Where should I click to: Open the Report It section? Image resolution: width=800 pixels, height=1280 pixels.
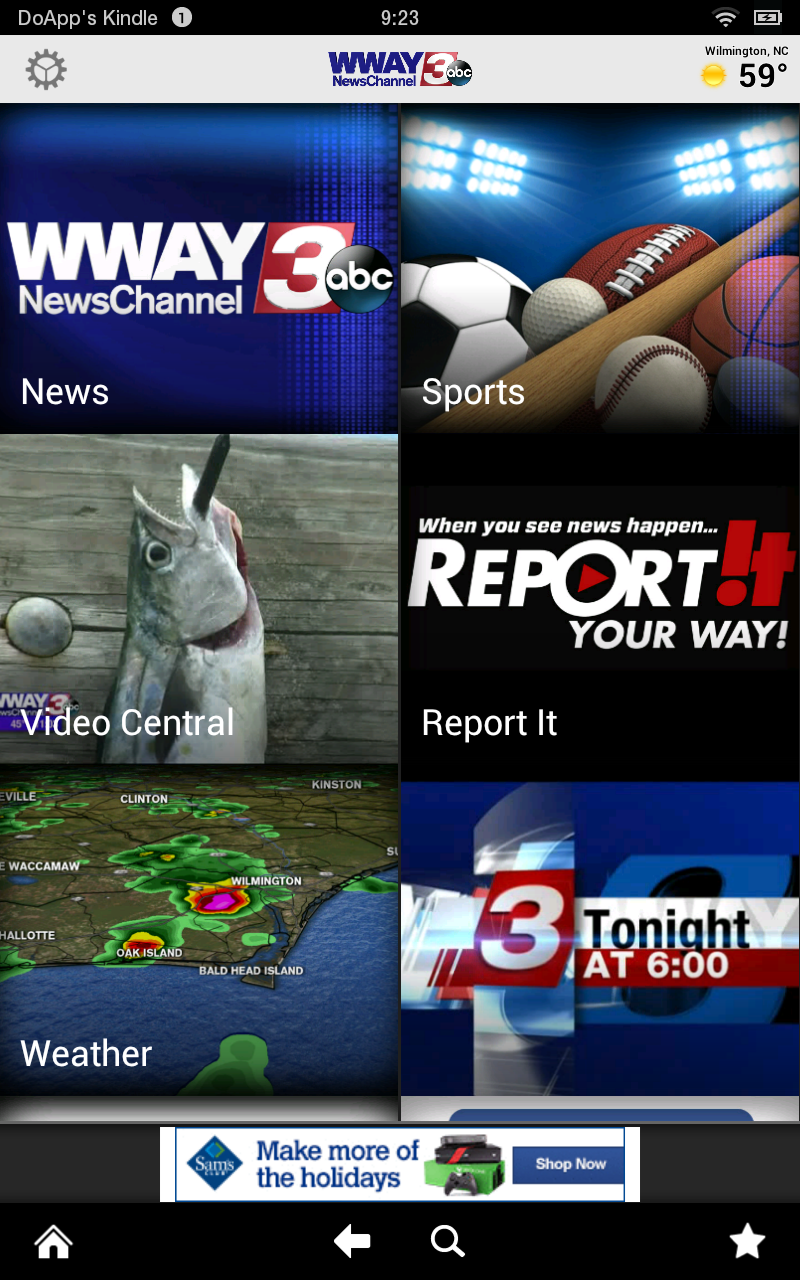click(x=598, y=598)
